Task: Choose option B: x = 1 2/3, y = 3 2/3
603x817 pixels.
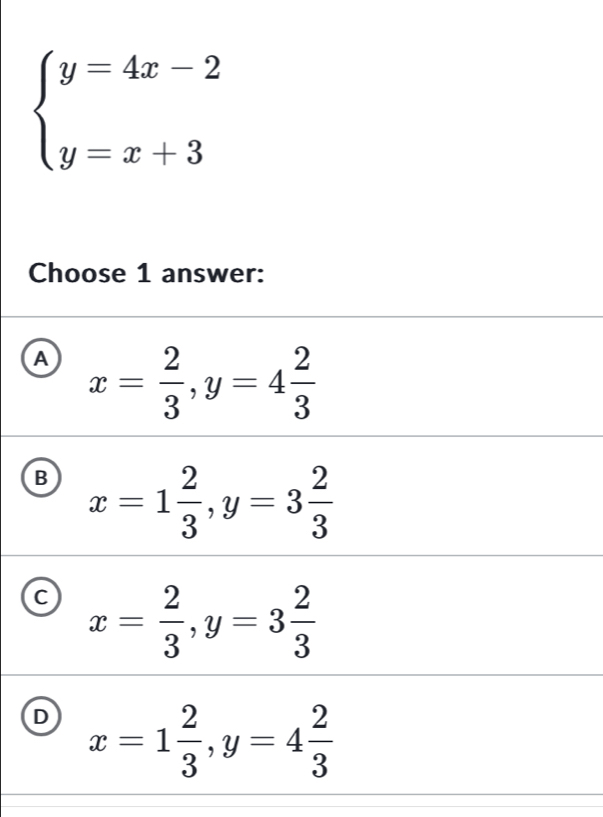Action: point(44,476)
